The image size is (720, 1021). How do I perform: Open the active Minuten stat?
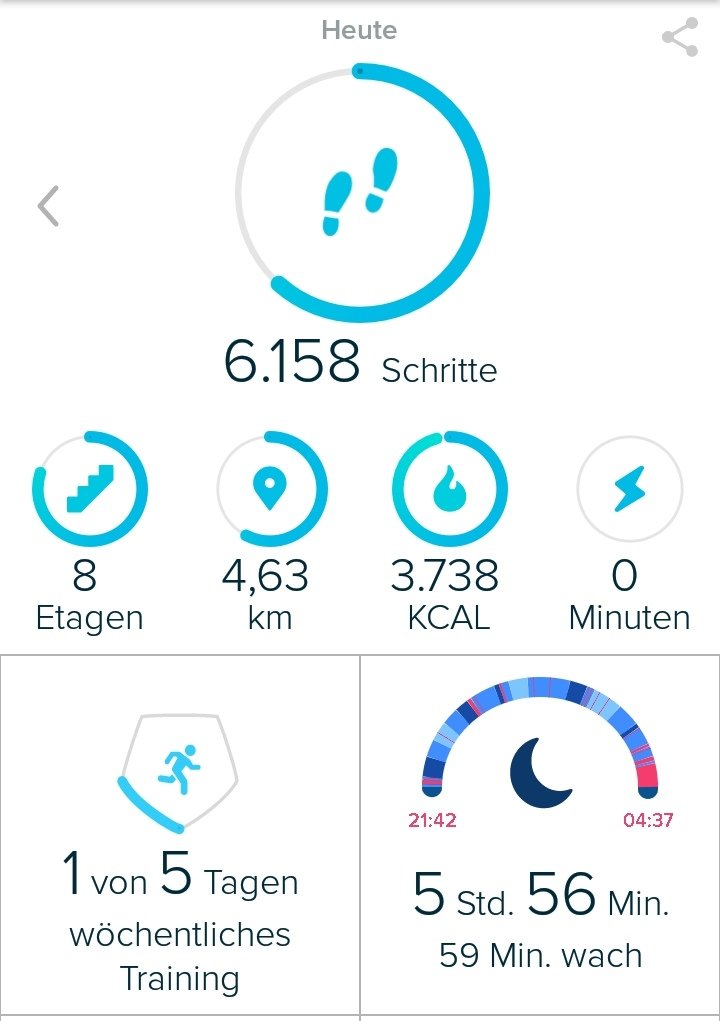629,490
